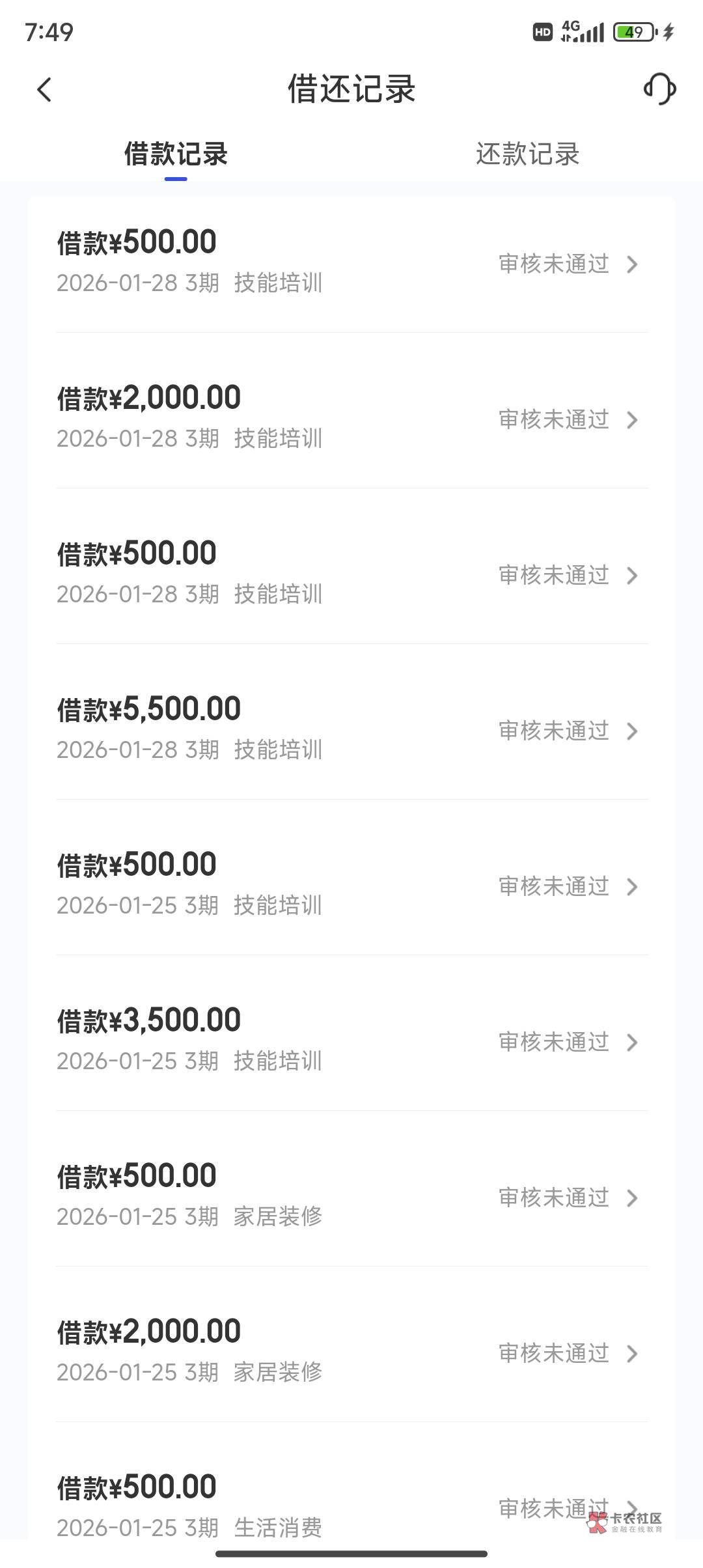The height and width of the screenshot is (1568, 703).
Task: Go back from the 借还记录 page
Action: click(44, 89)
